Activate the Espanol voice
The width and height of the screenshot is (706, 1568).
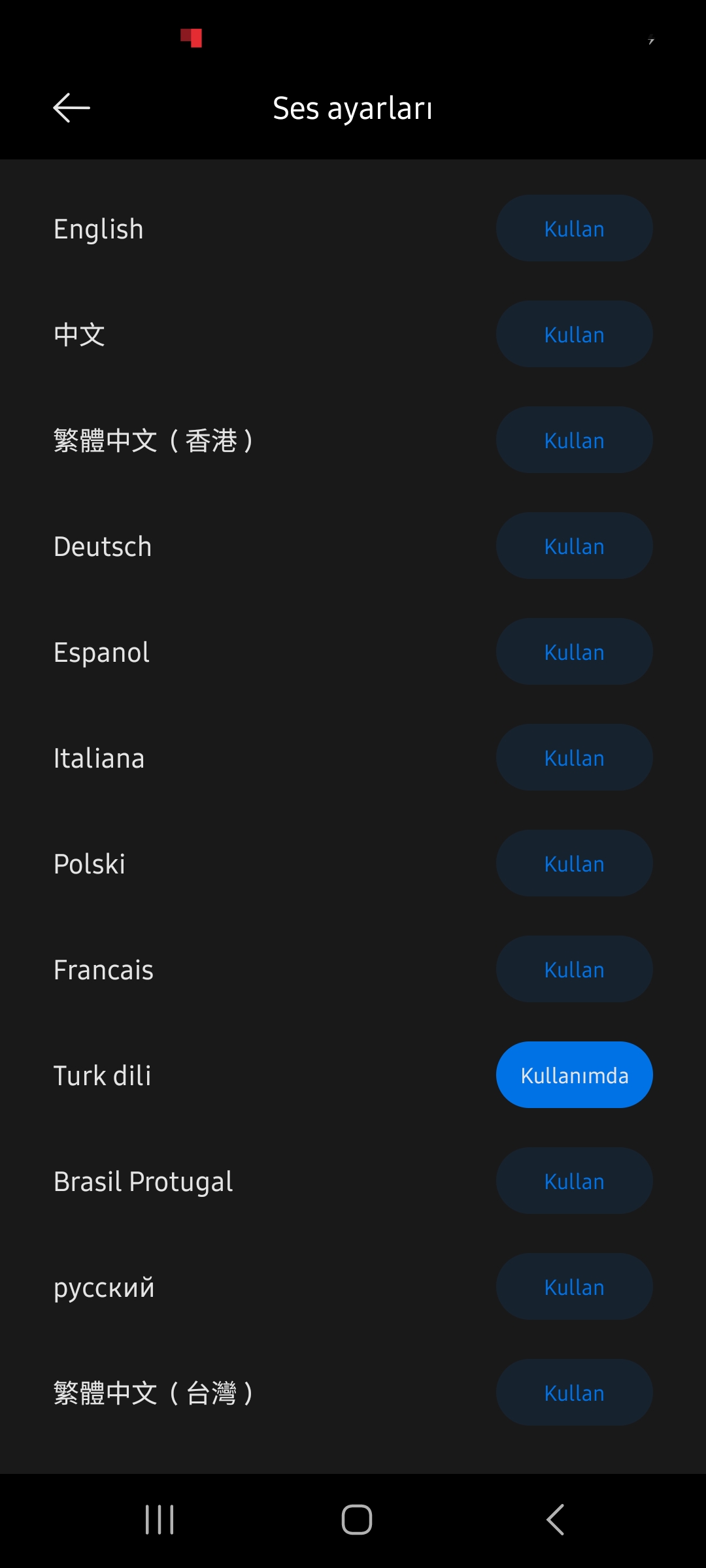coord(574,652)
